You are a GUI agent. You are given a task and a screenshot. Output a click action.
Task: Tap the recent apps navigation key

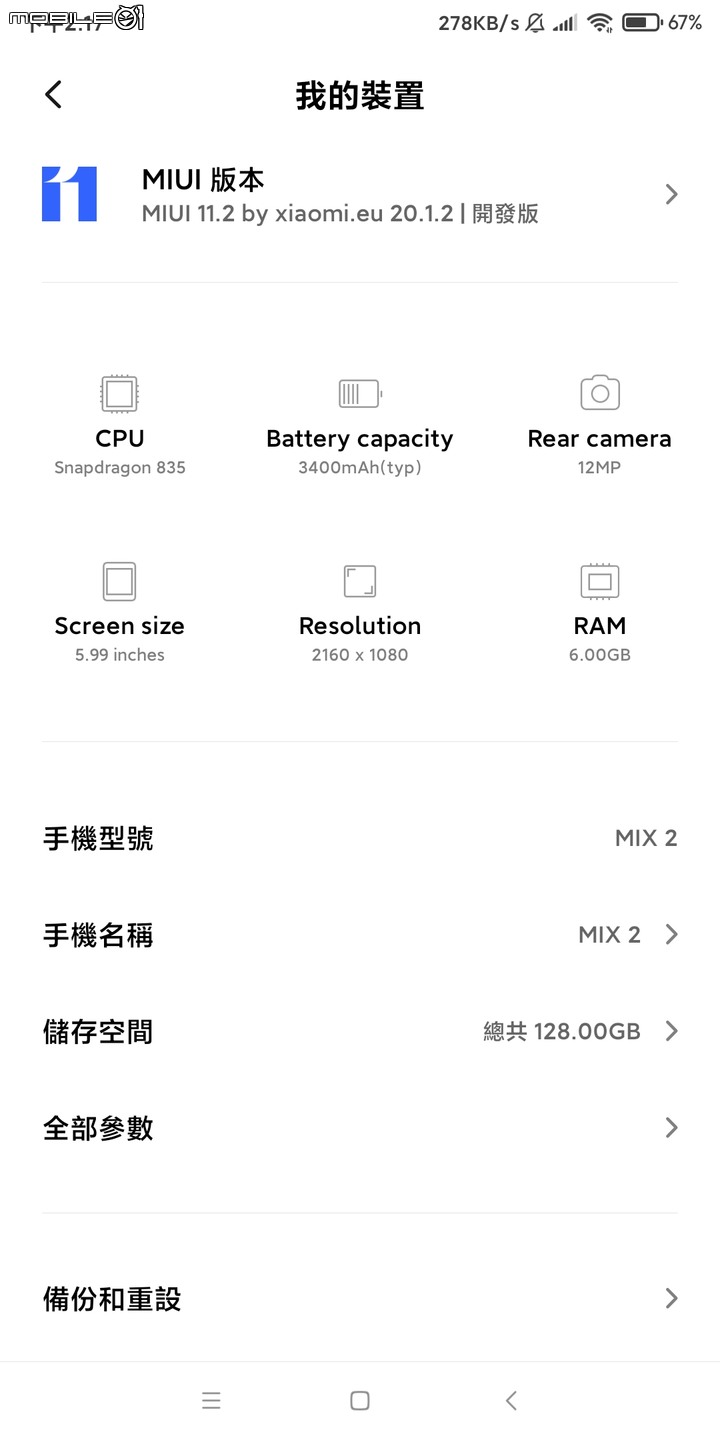[x=212, y=1400]
